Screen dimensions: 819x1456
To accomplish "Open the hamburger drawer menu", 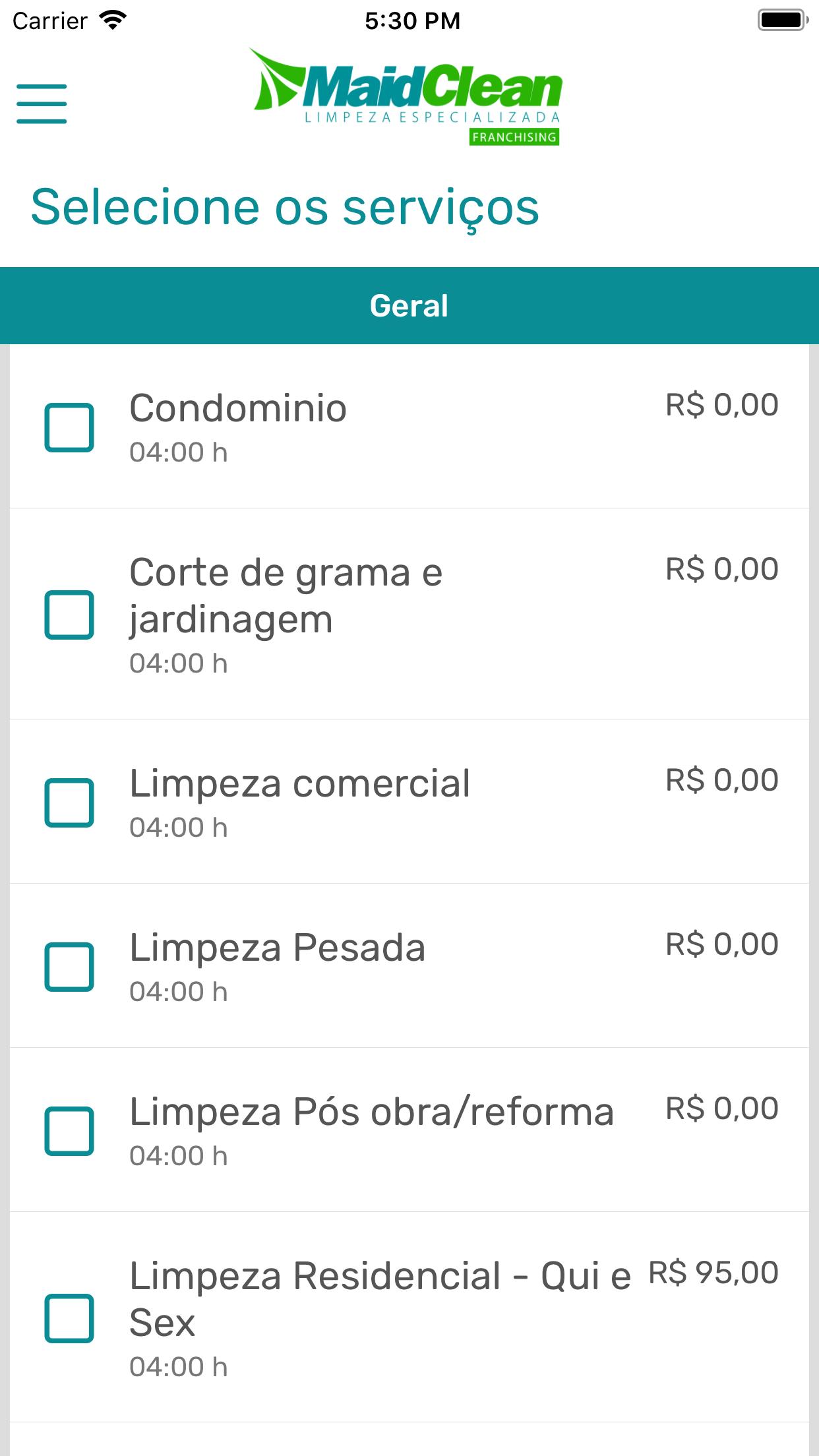I will [x=42, y=104].
